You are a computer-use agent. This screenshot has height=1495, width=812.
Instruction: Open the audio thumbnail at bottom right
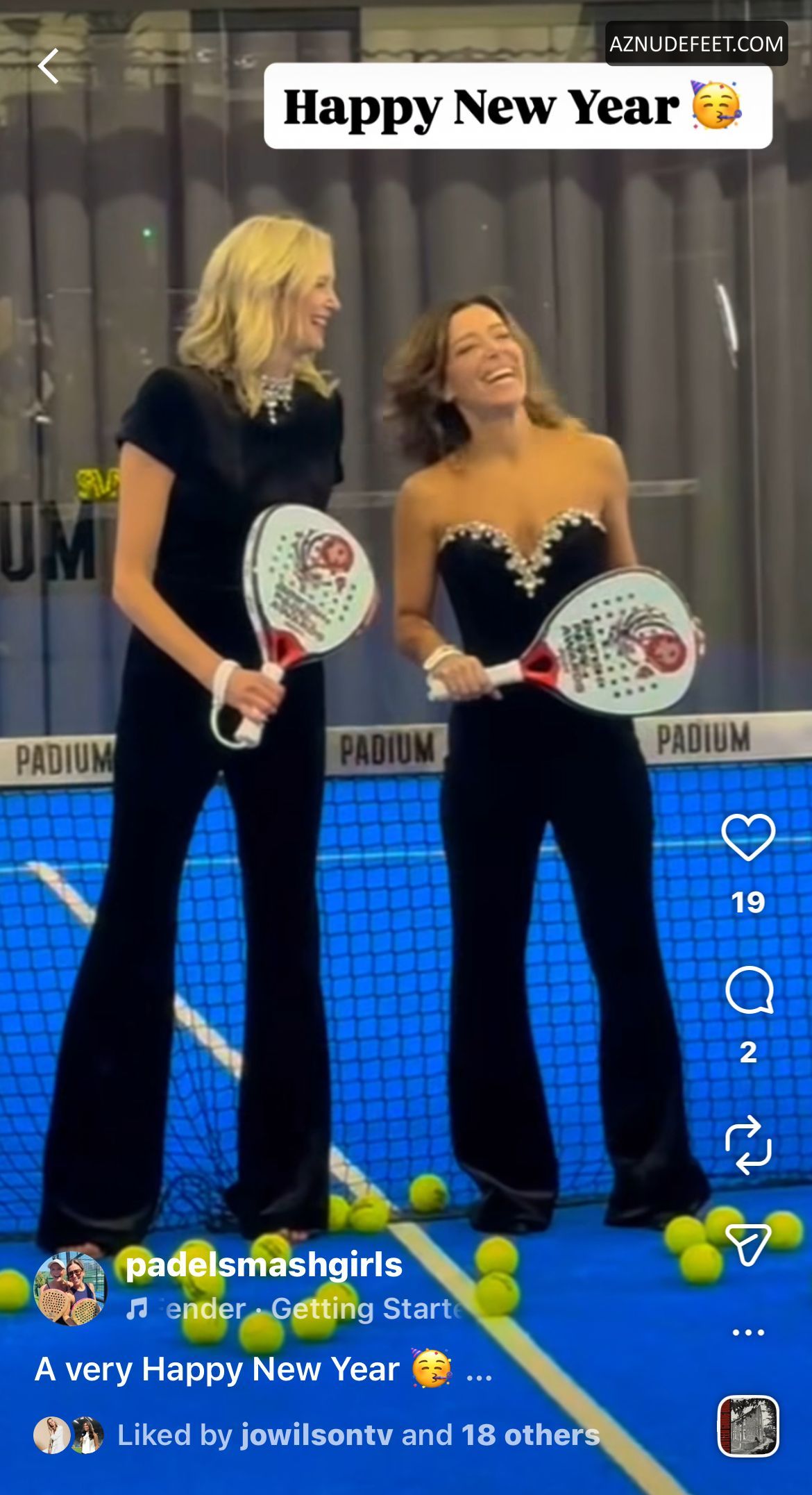coord(747,1426)
